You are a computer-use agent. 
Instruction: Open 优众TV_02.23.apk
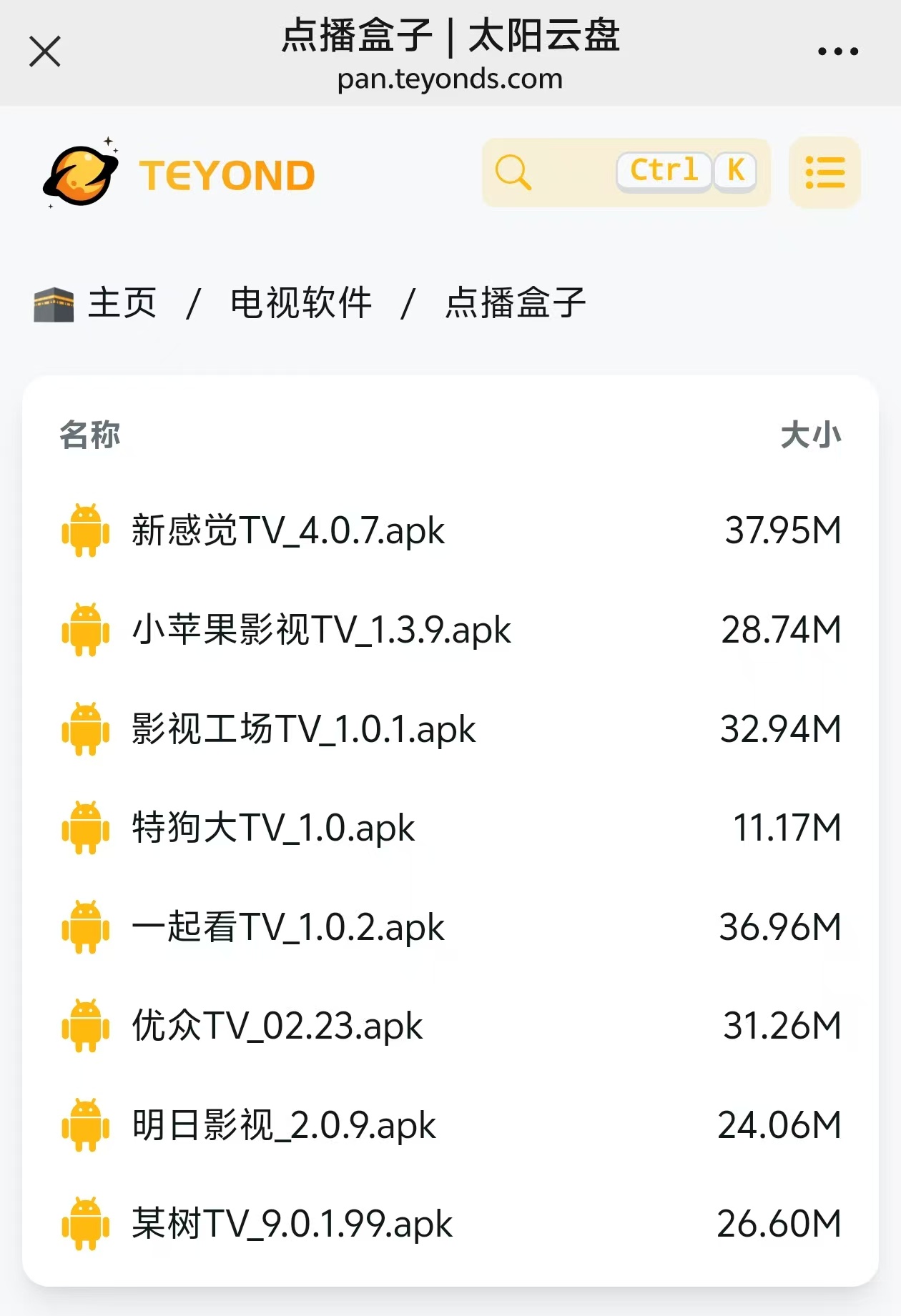pos(277,1026)
